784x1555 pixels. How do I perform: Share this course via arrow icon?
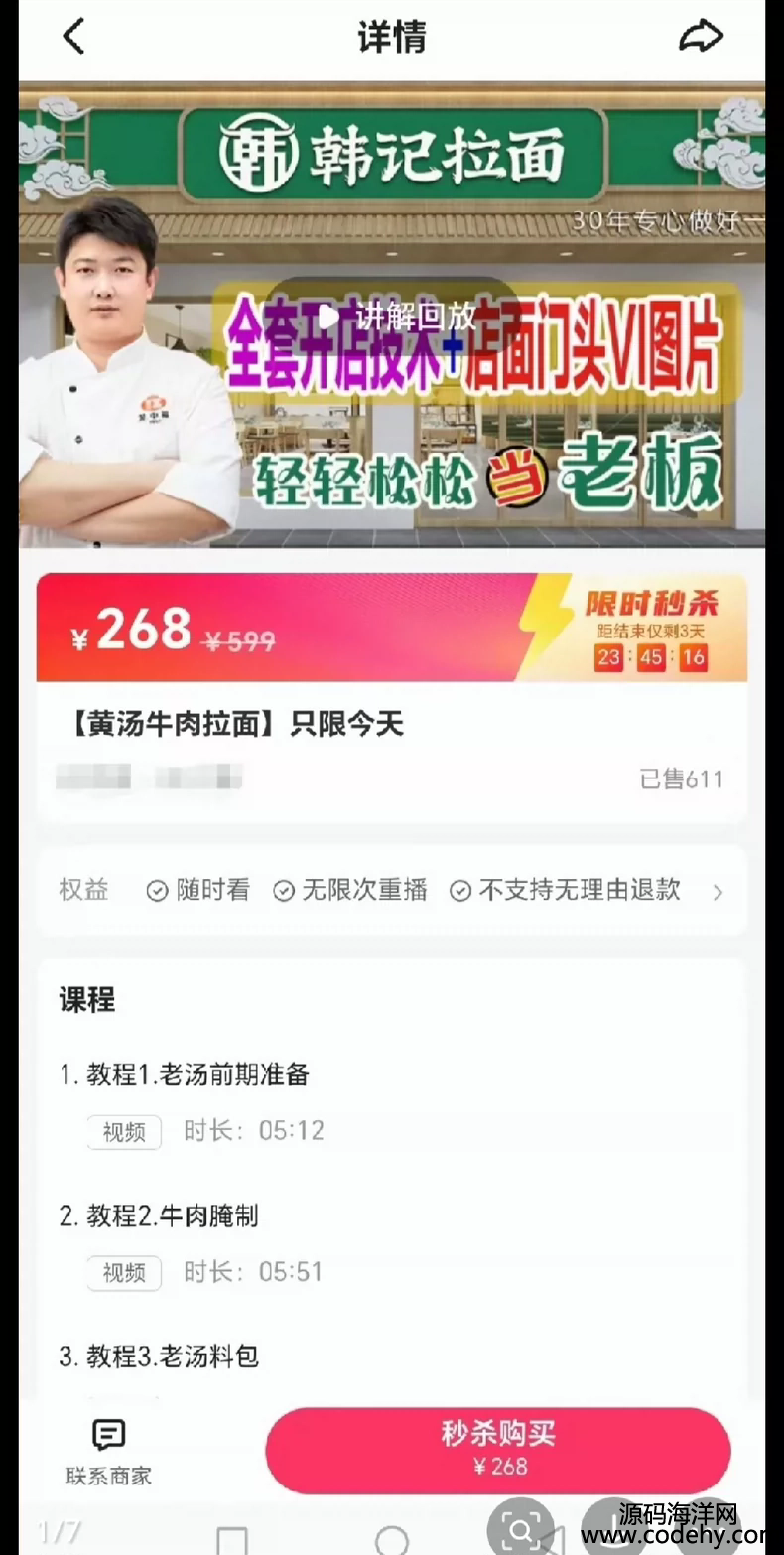point(702,37)
